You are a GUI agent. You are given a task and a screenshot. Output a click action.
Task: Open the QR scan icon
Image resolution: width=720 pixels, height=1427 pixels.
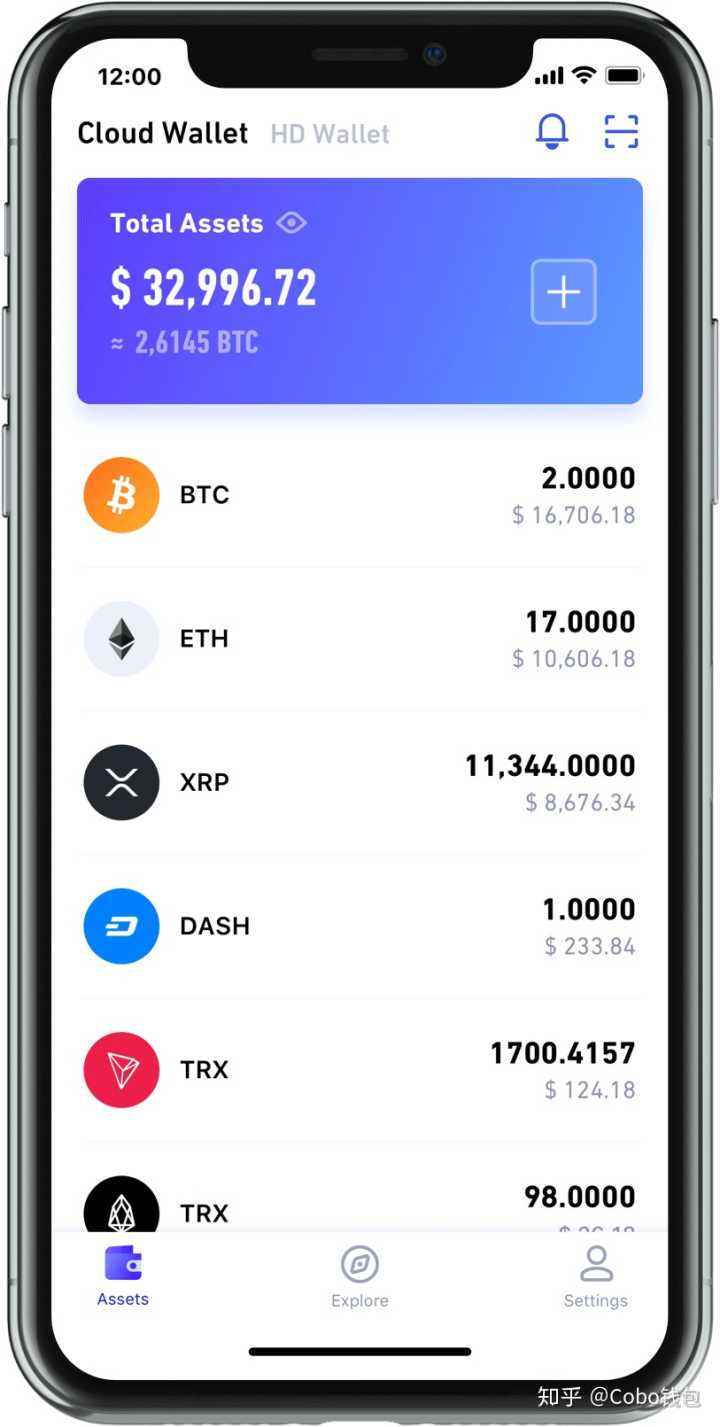(621, 132)
